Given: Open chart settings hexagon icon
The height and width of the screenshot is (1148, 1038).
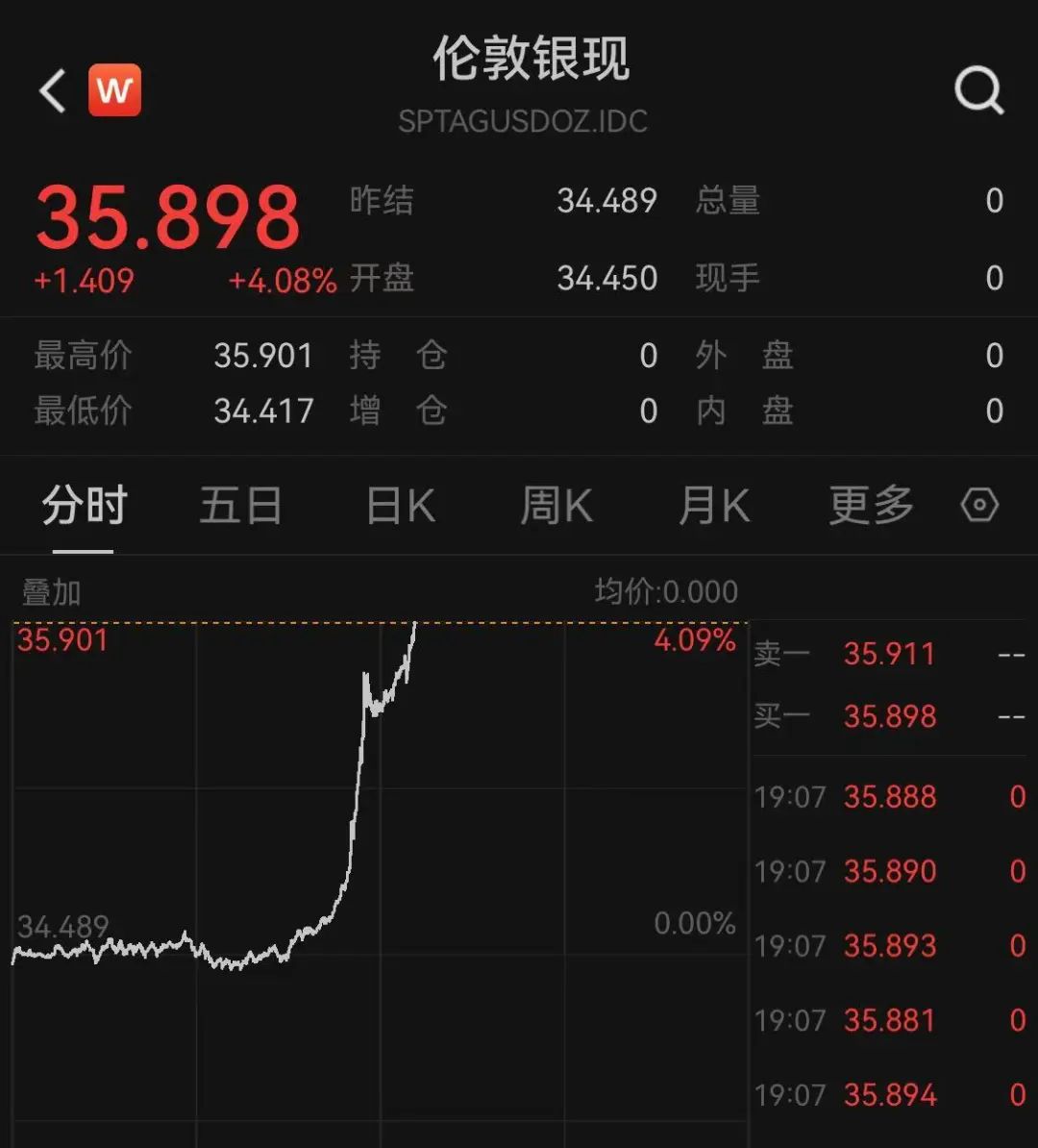Looking at the screenshot, I should point(979,506).
